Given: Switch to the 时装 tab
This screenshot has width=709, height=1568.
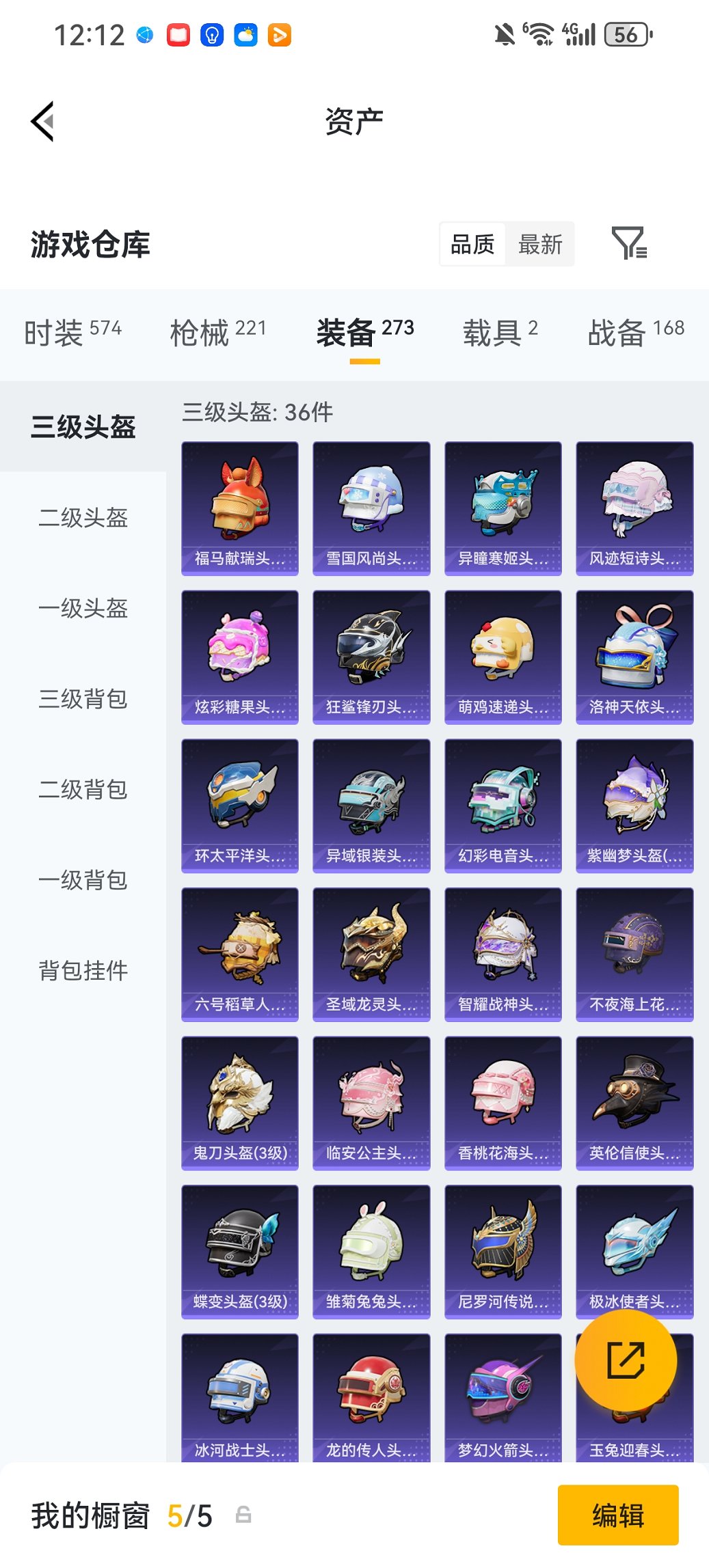Looking at the screenshot, I should [72, 333].
